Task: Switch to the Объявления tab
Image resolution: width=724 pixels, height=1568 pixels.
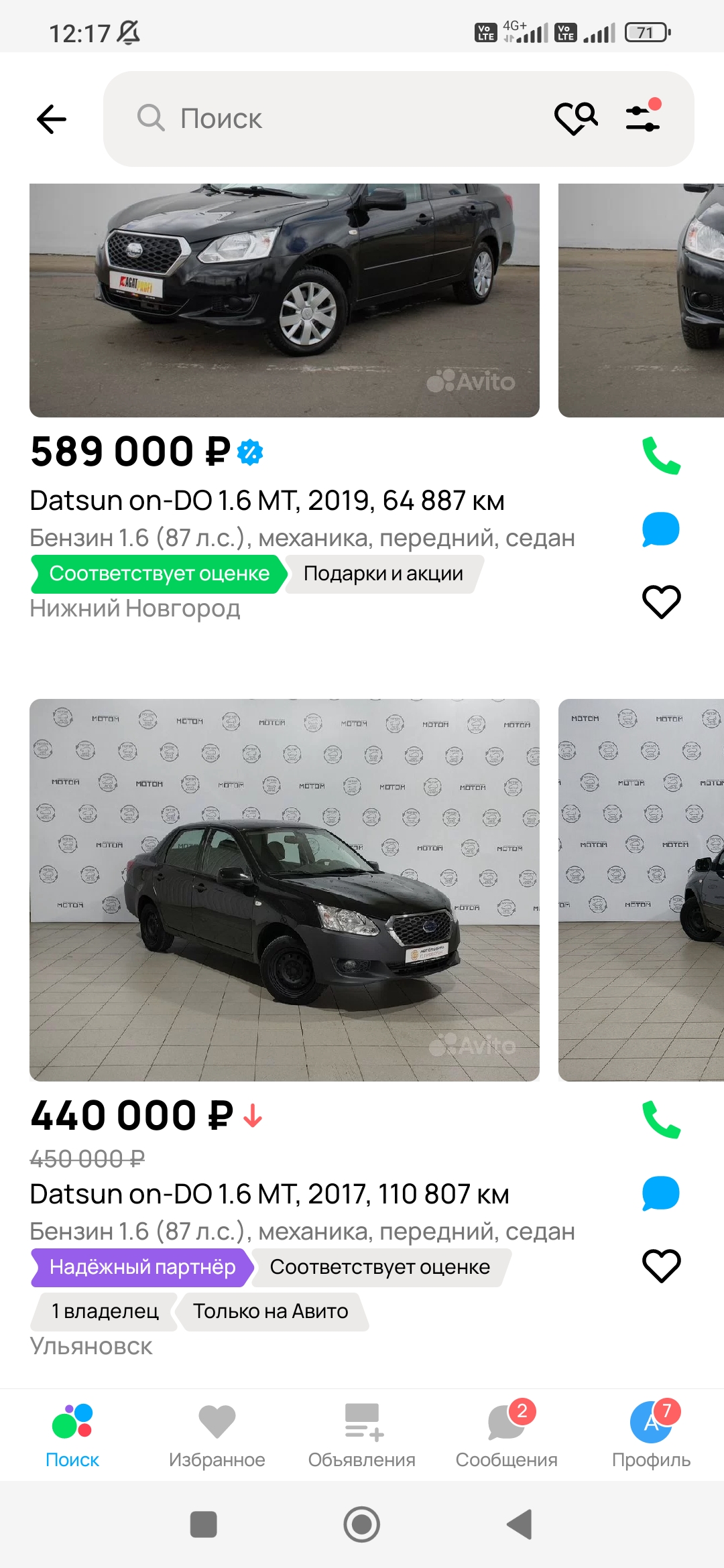Action: point(362,1436)
